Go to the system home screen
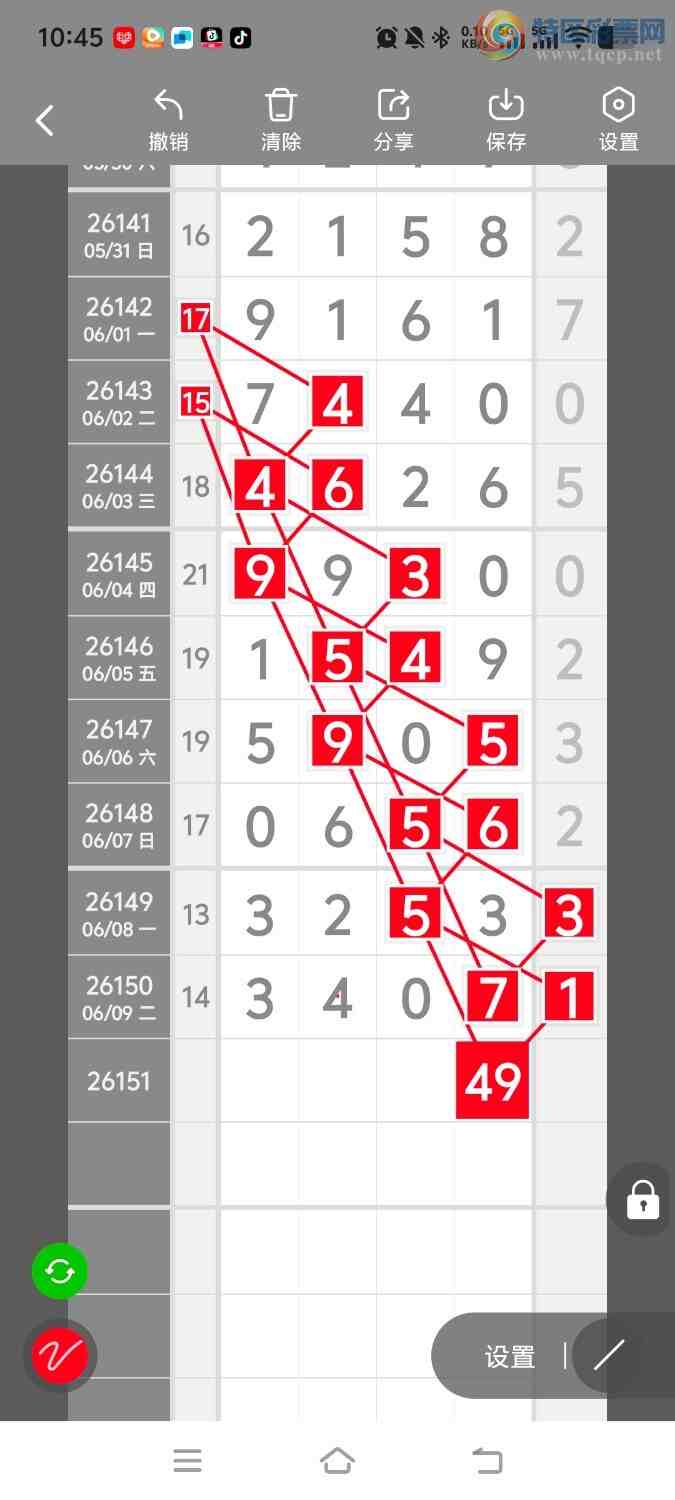This screenshot has width=675, height=1500. click(x=337, y=1461)
